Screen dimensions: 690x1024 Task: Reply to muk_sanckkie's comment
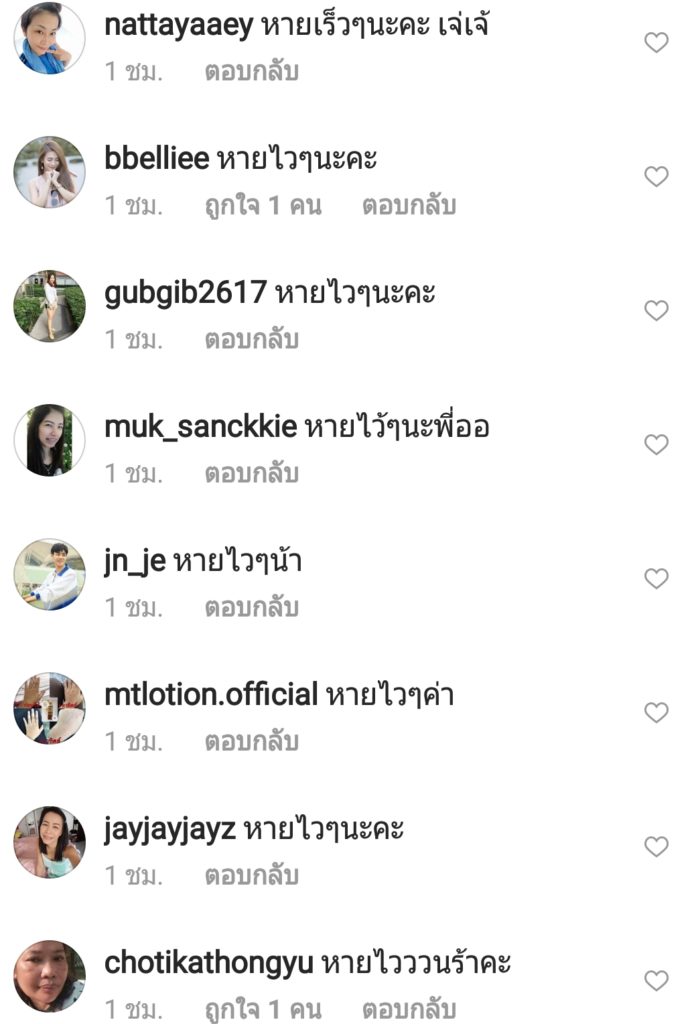[251, 474]
